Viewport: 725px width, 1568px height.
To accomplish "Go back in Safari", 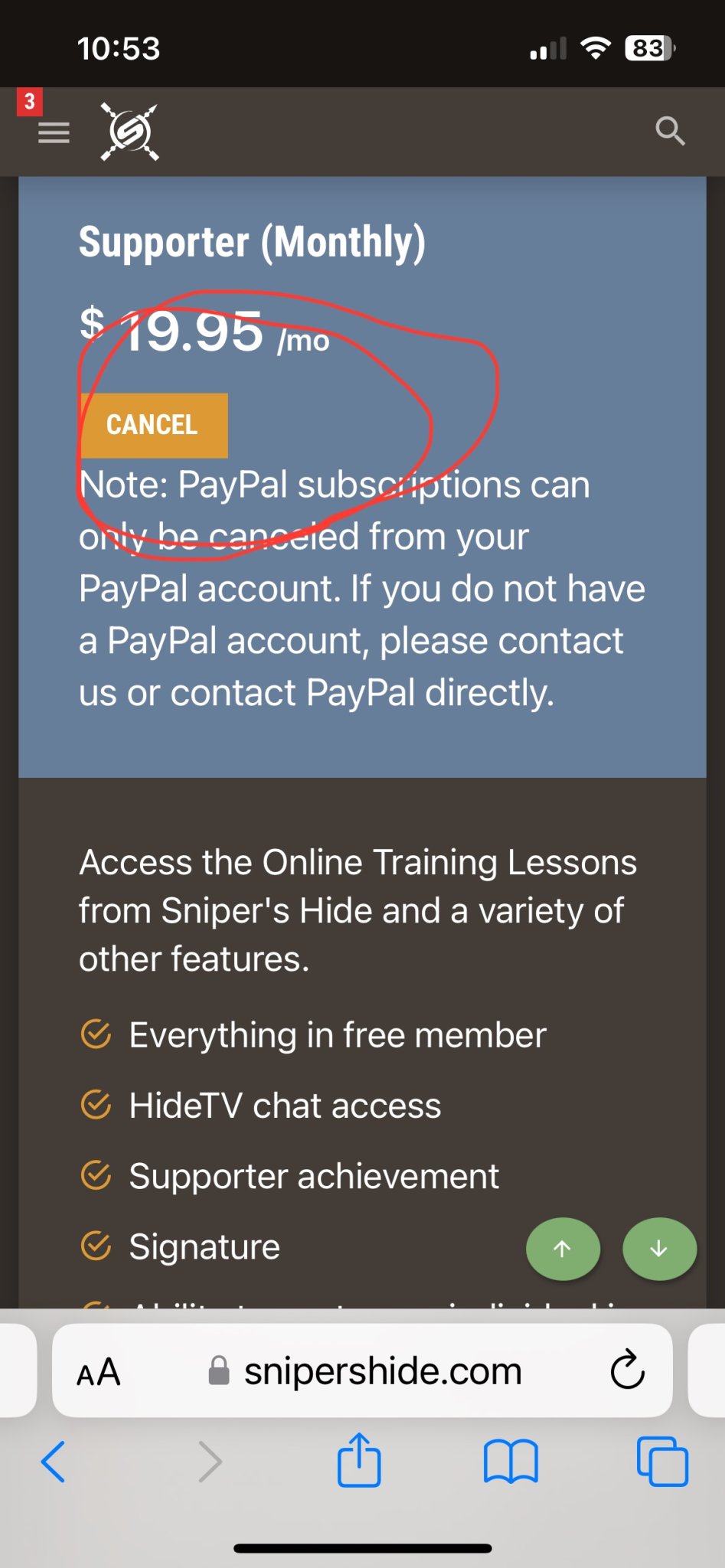I will tap(54, 1462).
